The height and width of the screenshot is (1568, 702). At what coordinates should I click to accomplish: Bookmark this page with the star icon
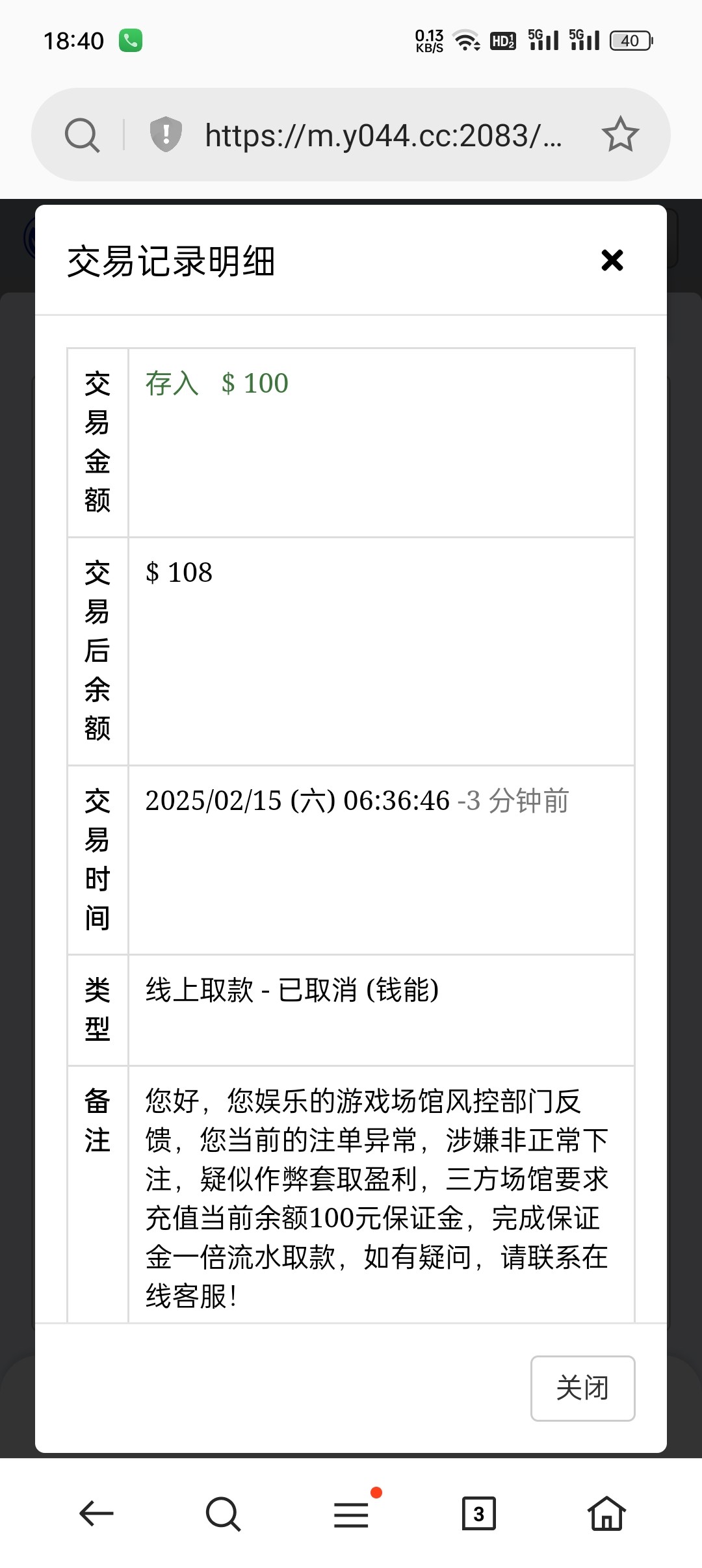point(620,135)
